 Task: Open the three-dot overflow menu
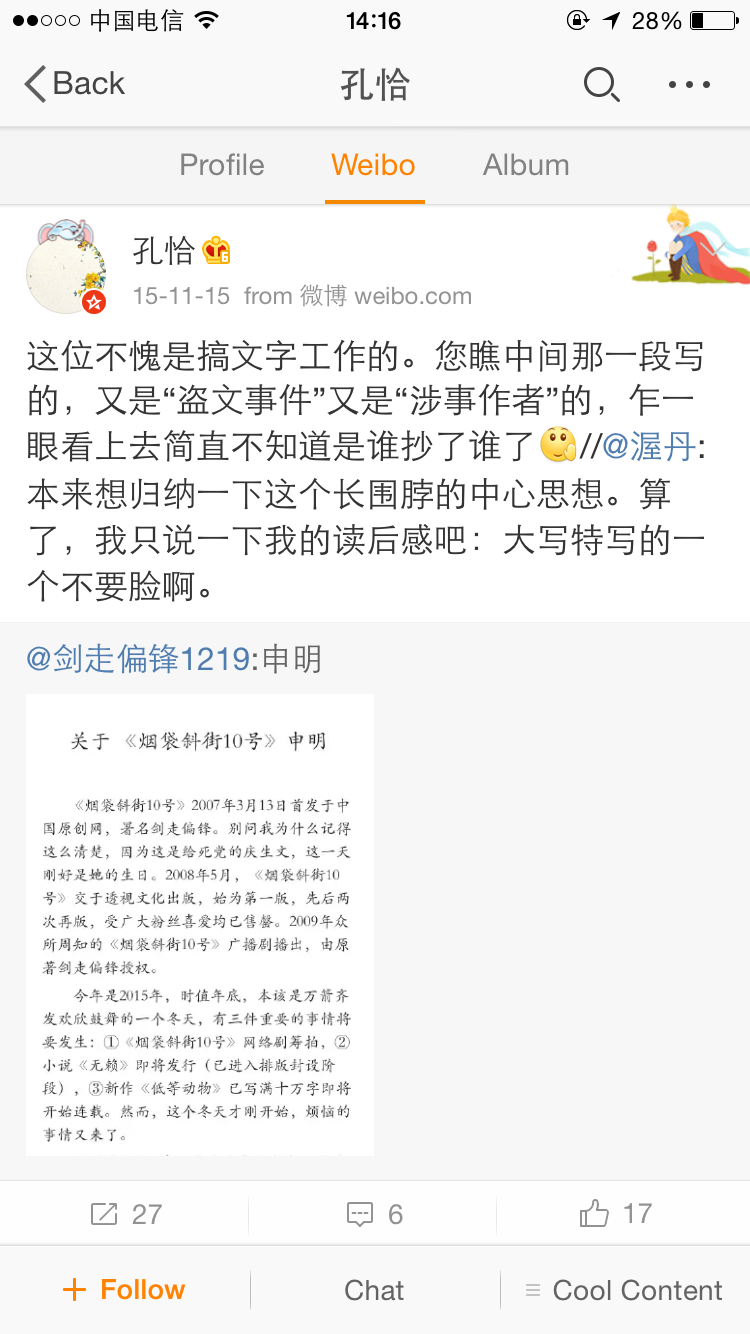pyautogui.click(x=689, y=85)
